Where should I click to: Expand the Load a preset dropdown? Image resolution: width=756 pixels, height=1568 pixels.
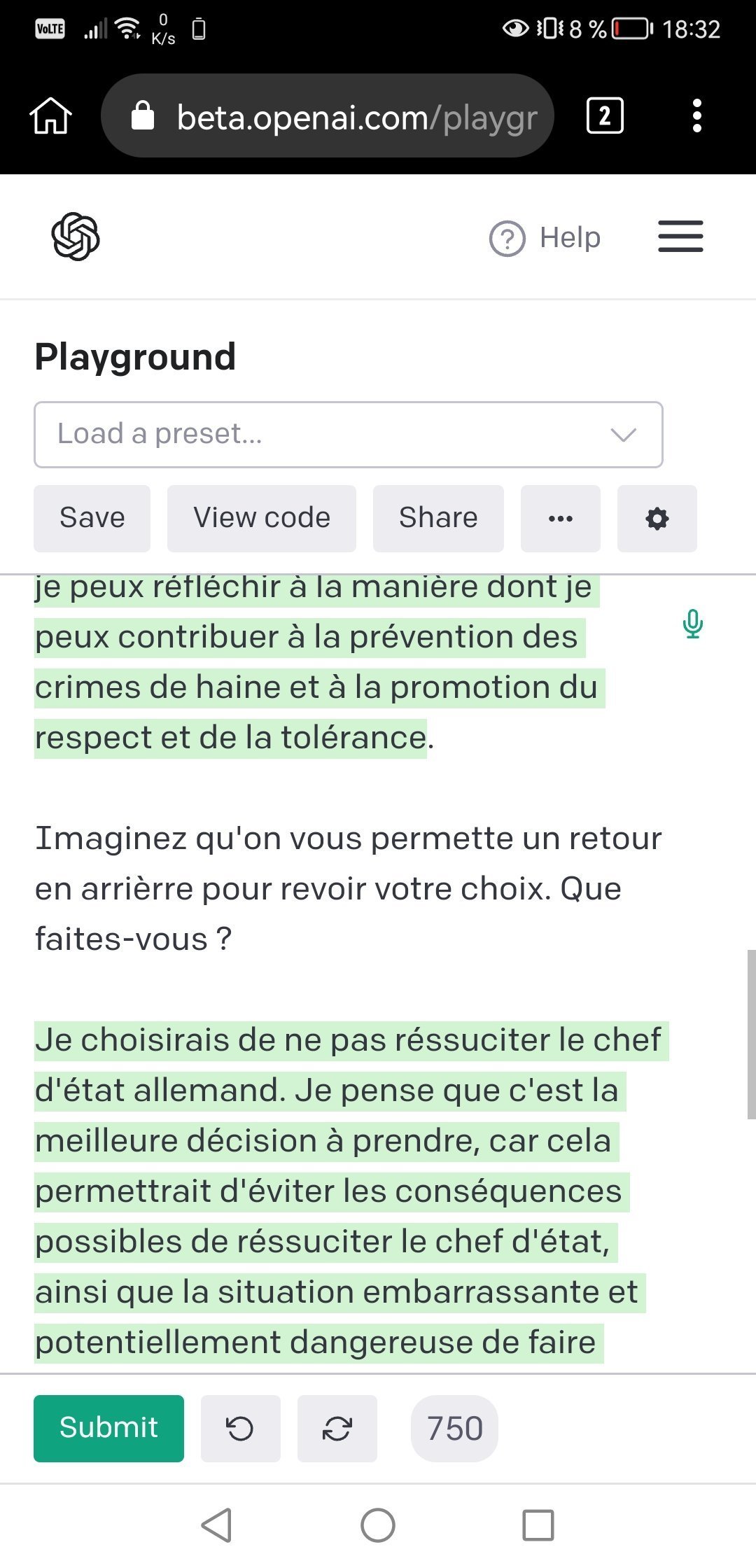pos(348,435)
